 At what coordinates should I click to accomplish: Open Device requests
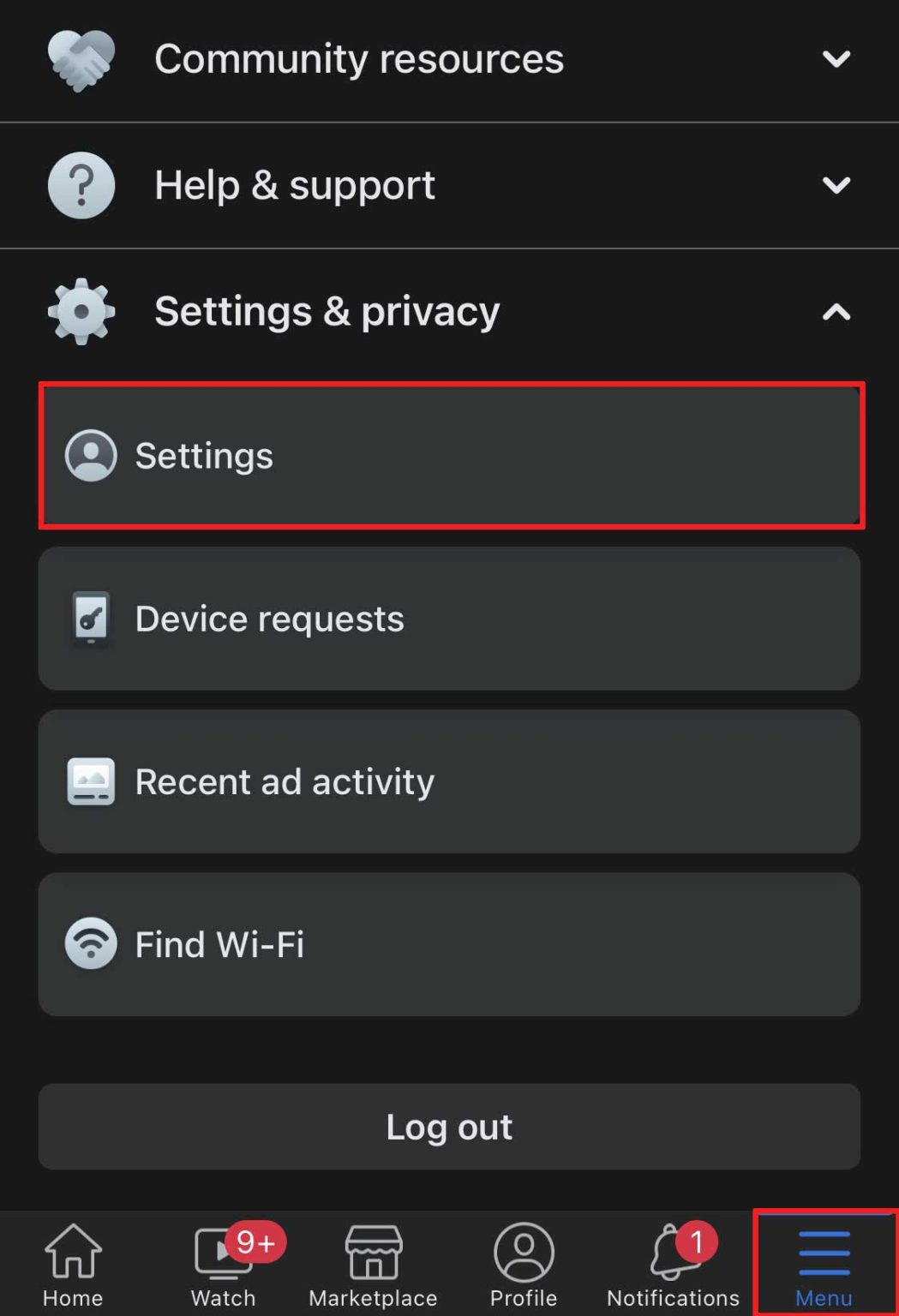click(x=449, y=619)
